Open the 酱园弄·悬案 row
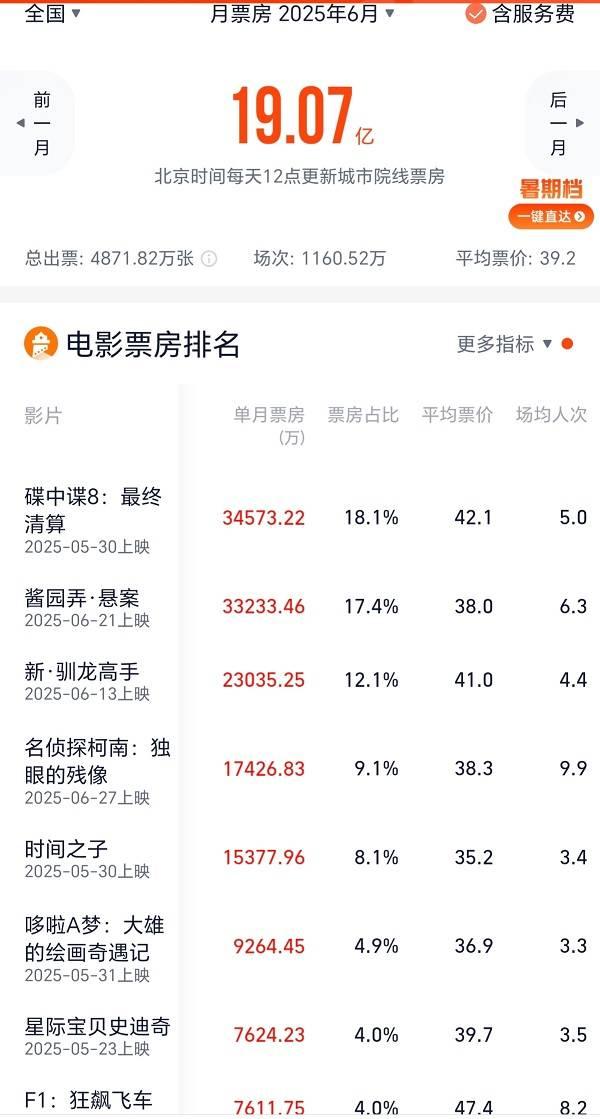 click(x=300, y=607)
